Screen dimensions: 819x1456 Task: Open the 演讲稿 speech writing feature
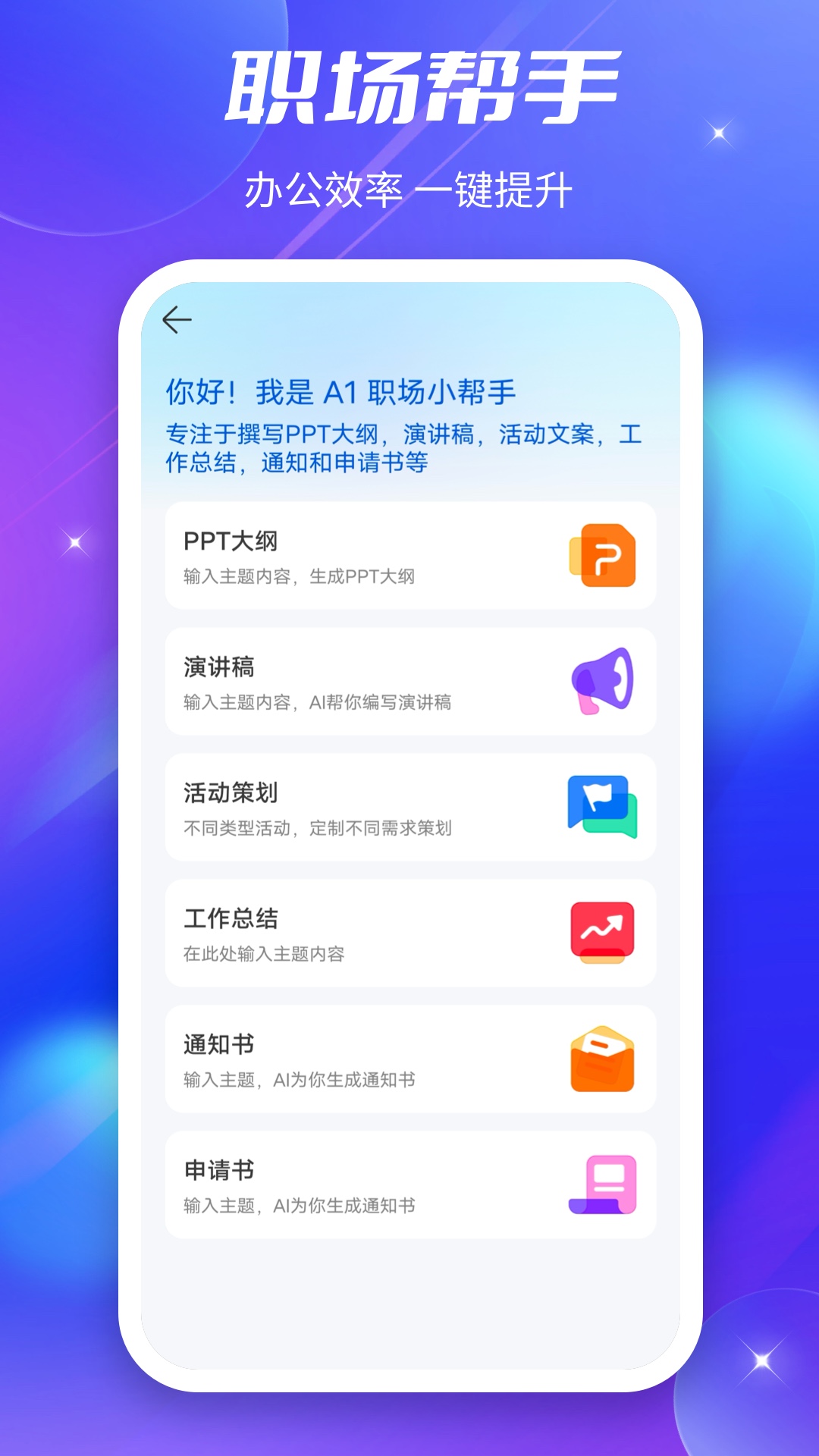click(409, 682)
